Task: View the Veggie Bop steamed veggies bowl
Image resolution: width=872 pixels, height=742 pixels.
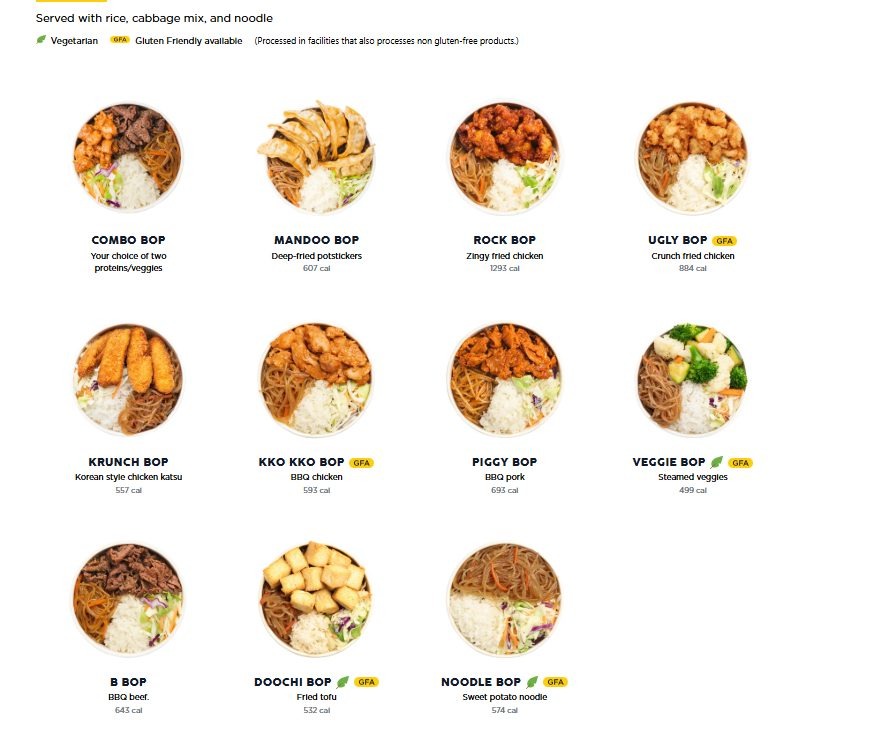Action: [x=692, y=380]
